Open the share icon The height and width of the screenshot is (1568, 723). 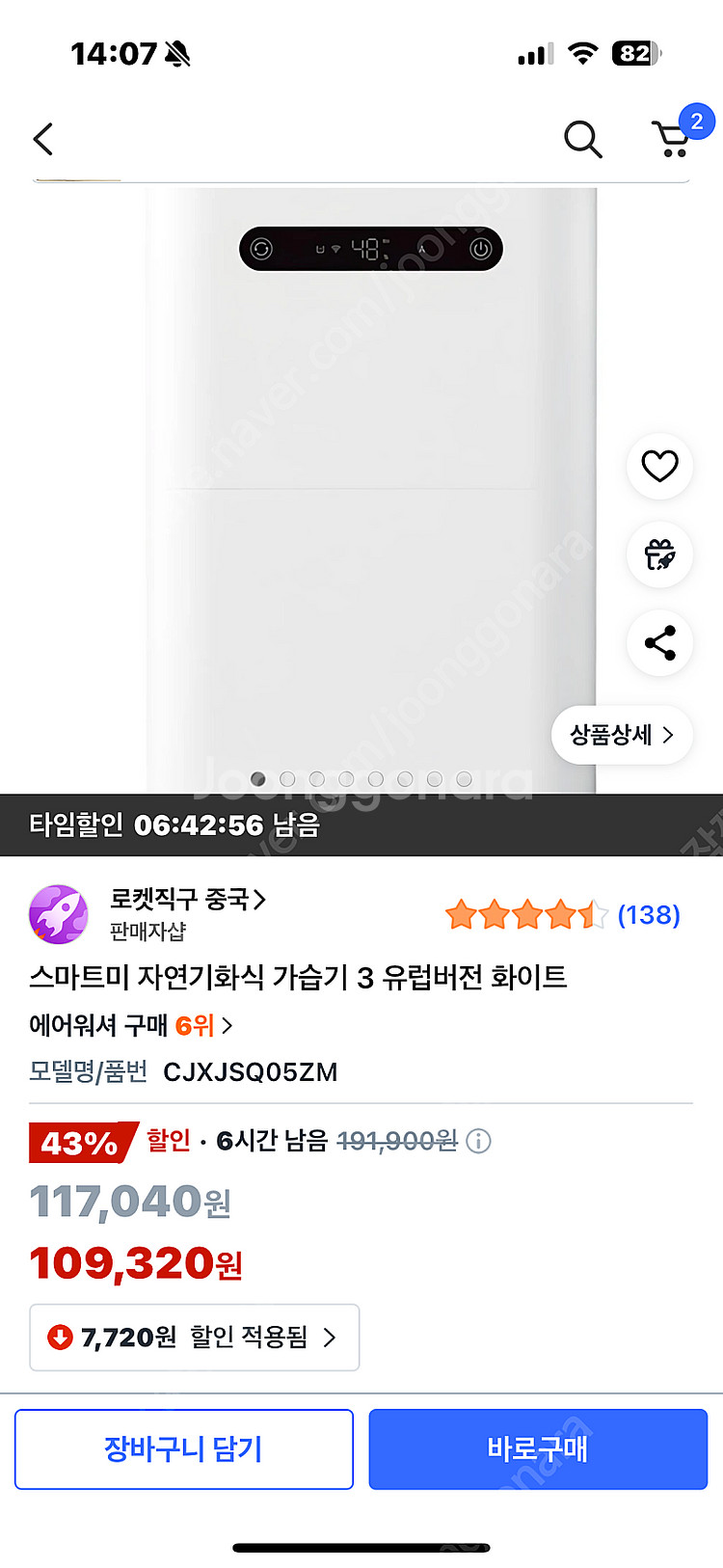[x=659, y=643]
